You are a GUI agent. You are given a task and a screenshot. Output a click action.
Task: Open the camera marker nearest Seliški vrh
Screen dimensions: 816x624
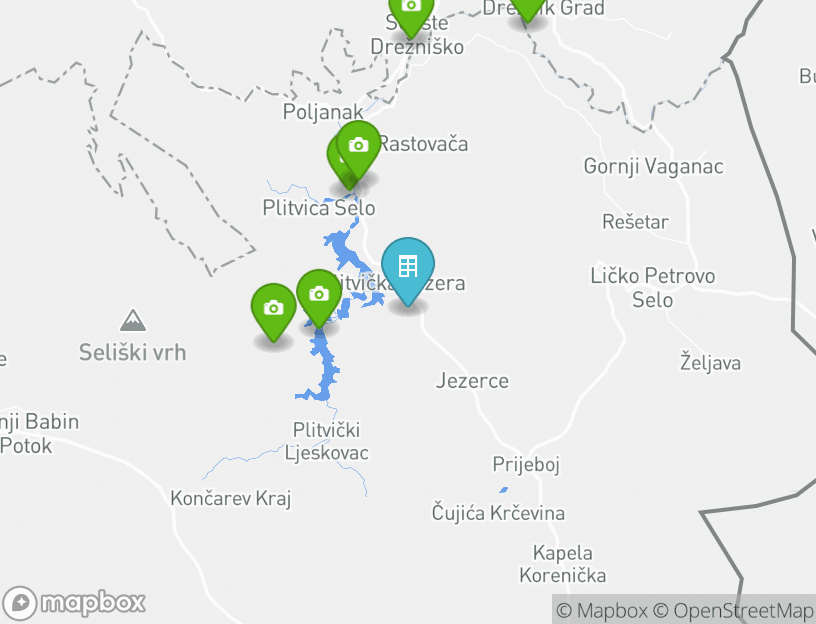click(273, 310)
